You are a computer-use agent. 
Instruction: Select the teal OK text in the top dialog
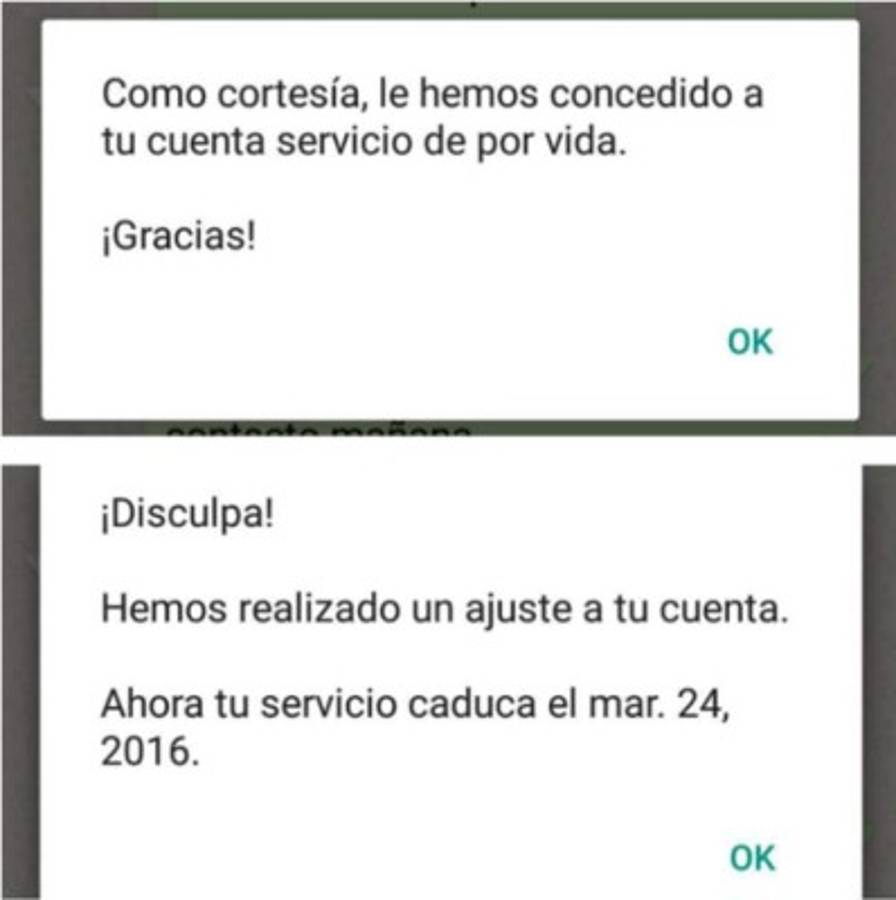click(x=748, y=342)
